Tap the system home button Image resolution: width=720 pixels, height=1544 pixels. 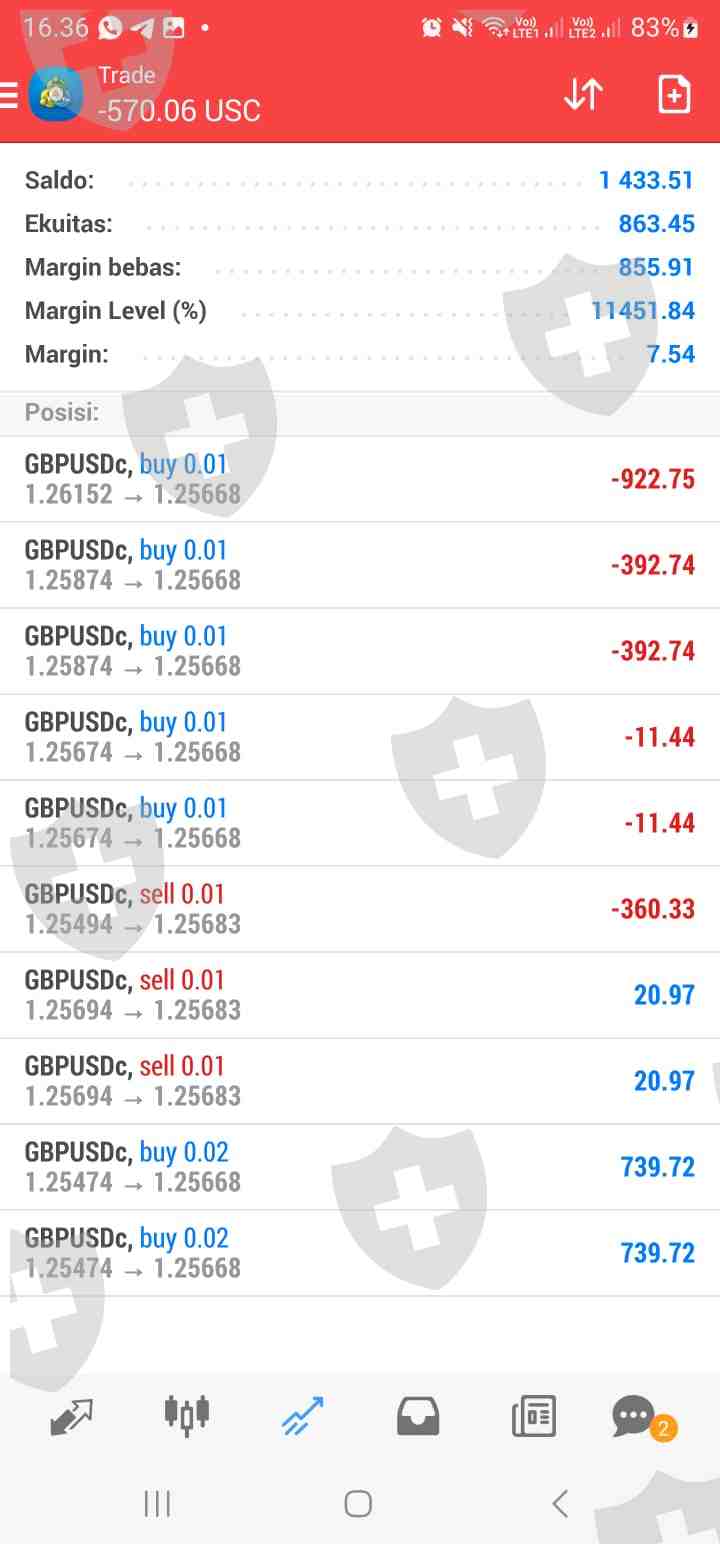pos(358,1503)
